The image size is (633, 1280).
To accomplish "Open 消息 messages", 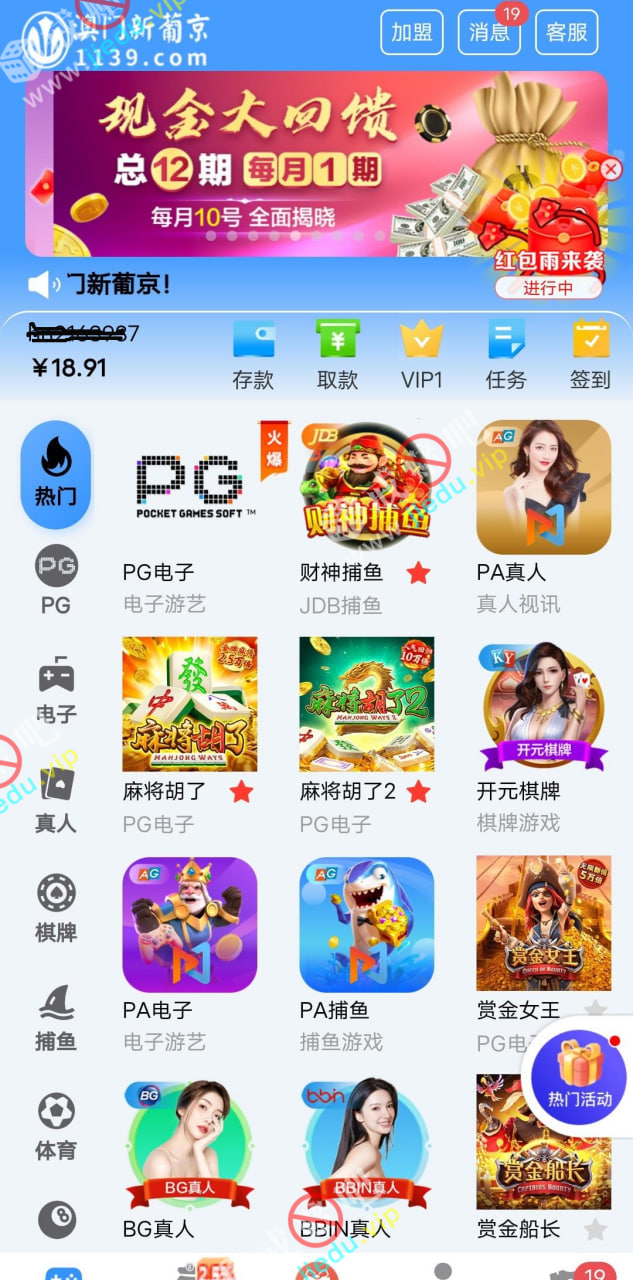I will click(489, 32).
